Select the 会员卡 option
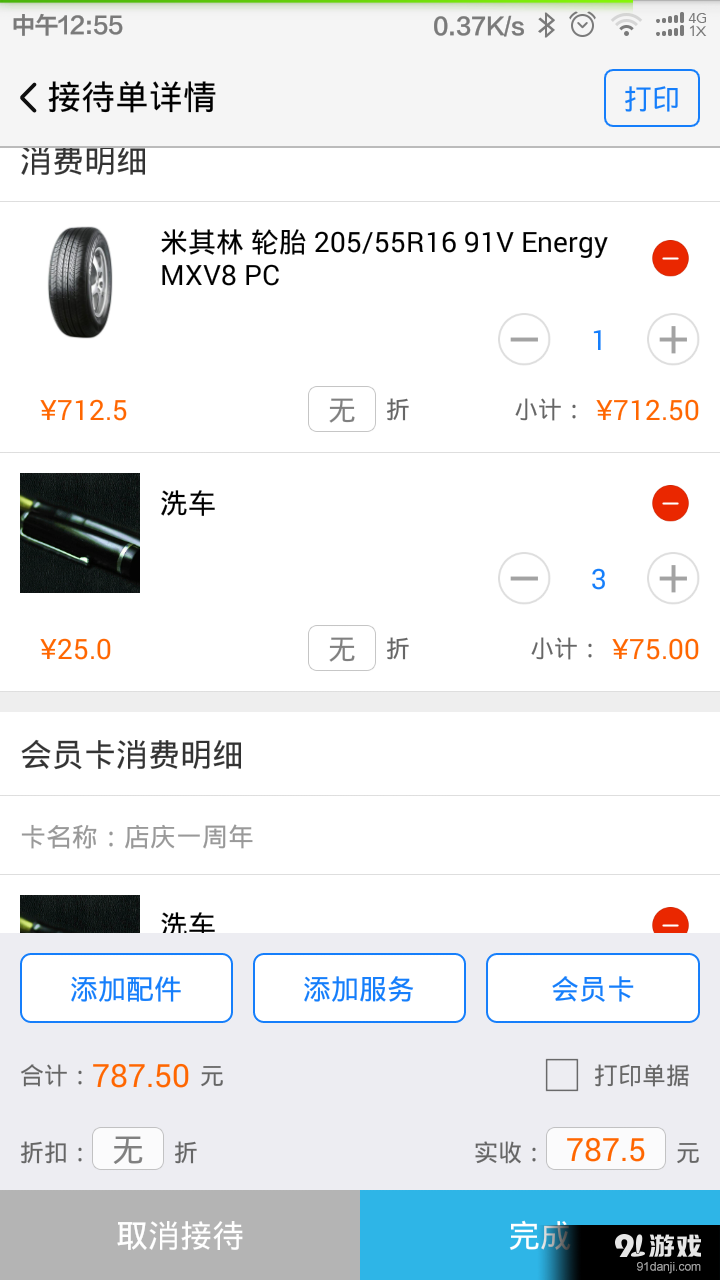 tap(592, 988)
